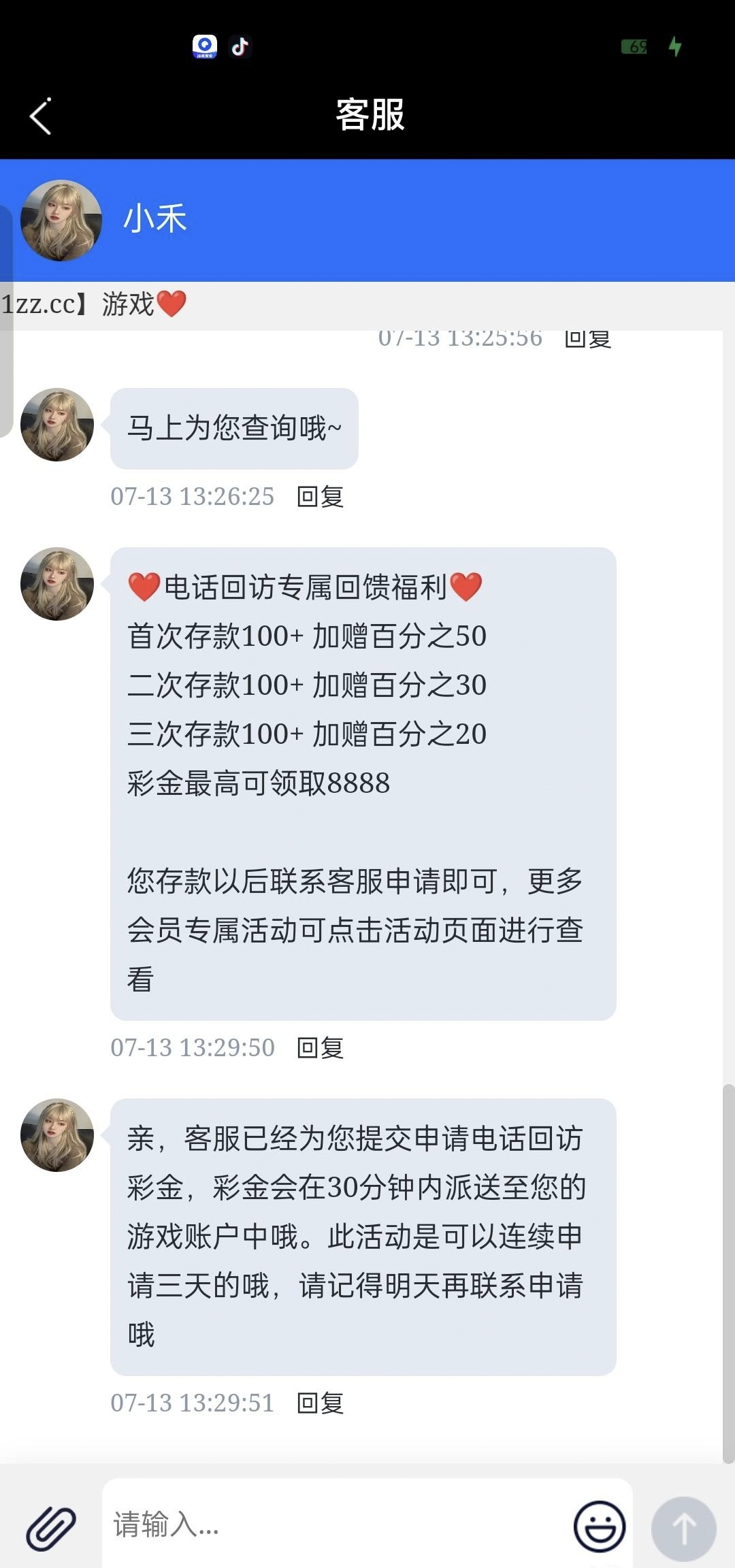Reply to the 13:26:25 message

[x=320, y=497]
